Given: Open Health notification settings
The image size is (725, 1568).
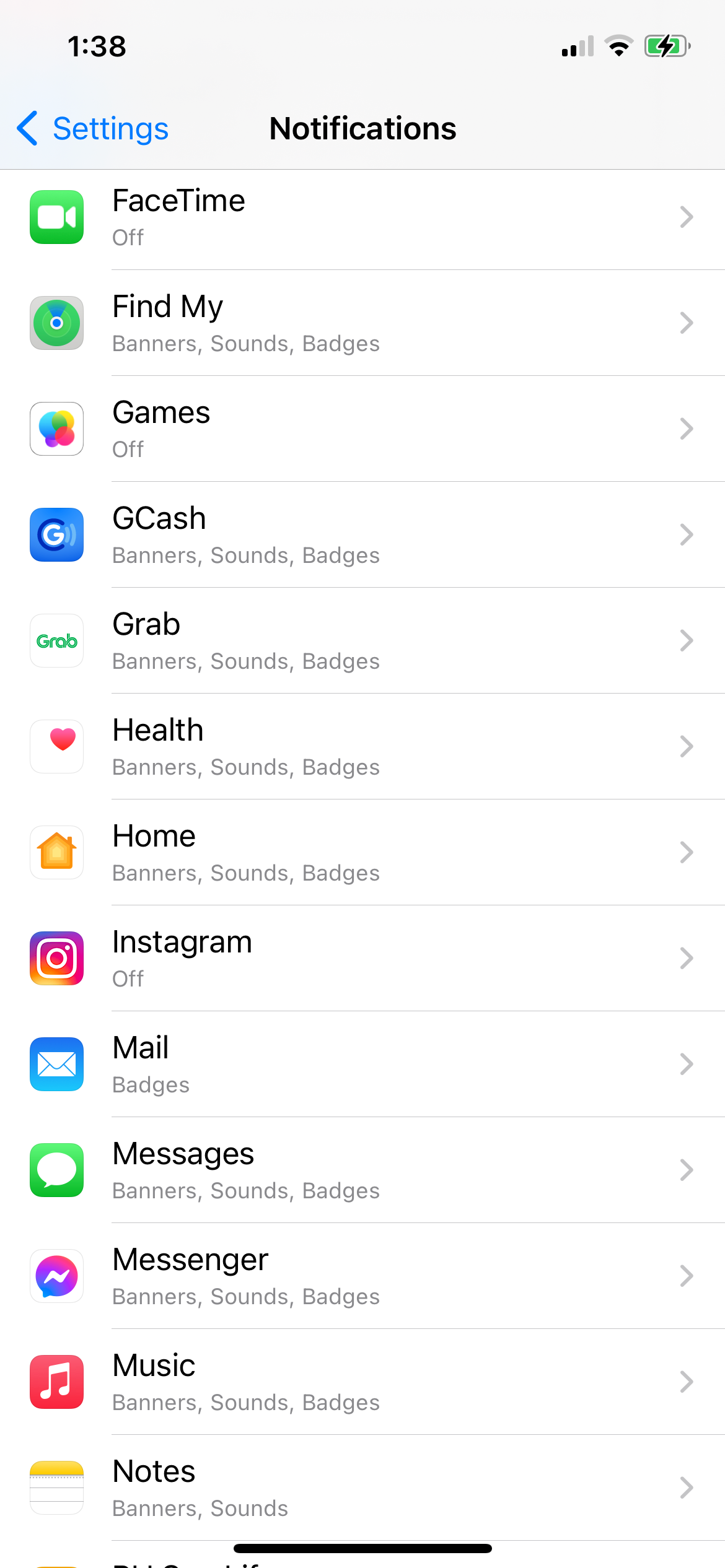Looking at the screenshot, I should (x=362, y=747).
